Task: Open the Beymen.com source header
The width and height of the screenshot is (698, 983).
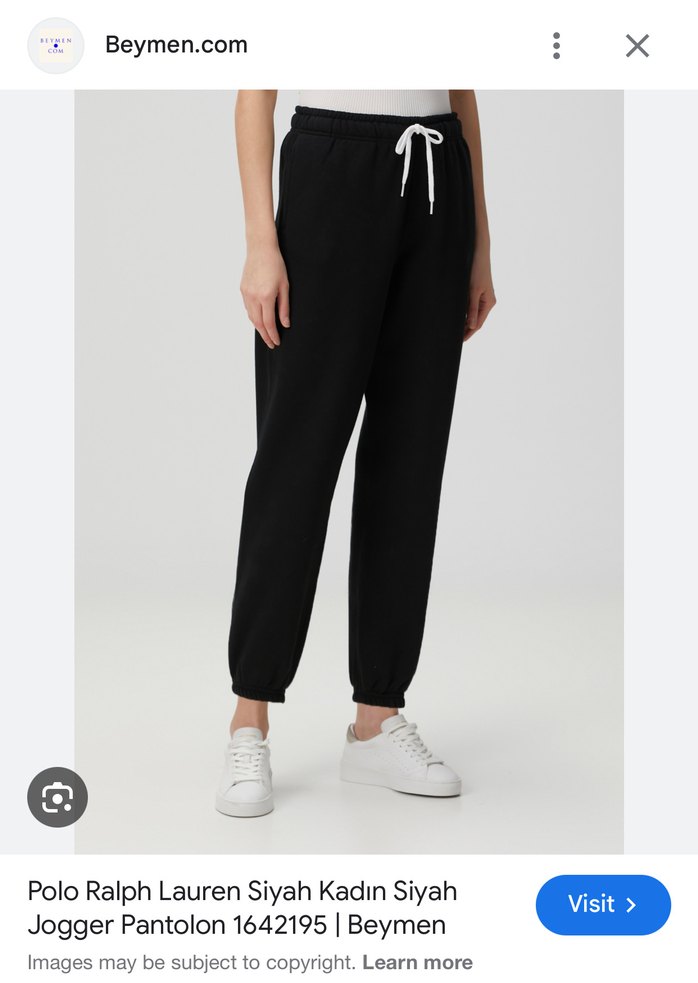Action: pos(176,45)
